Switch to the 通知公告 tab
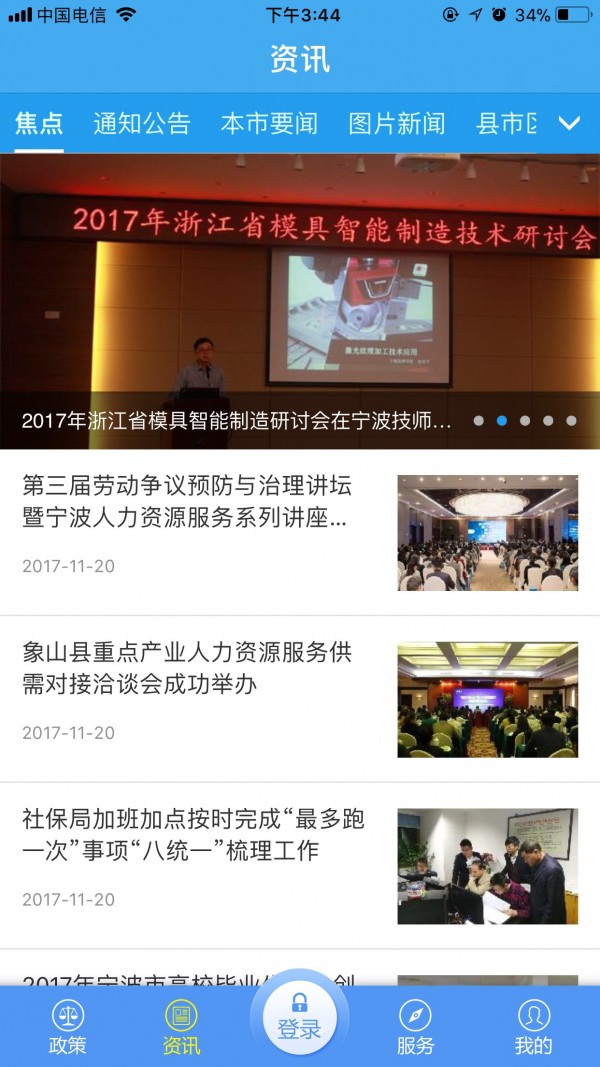The height and width of the screenshot is (1067, 600). click(x=142, y=124)
